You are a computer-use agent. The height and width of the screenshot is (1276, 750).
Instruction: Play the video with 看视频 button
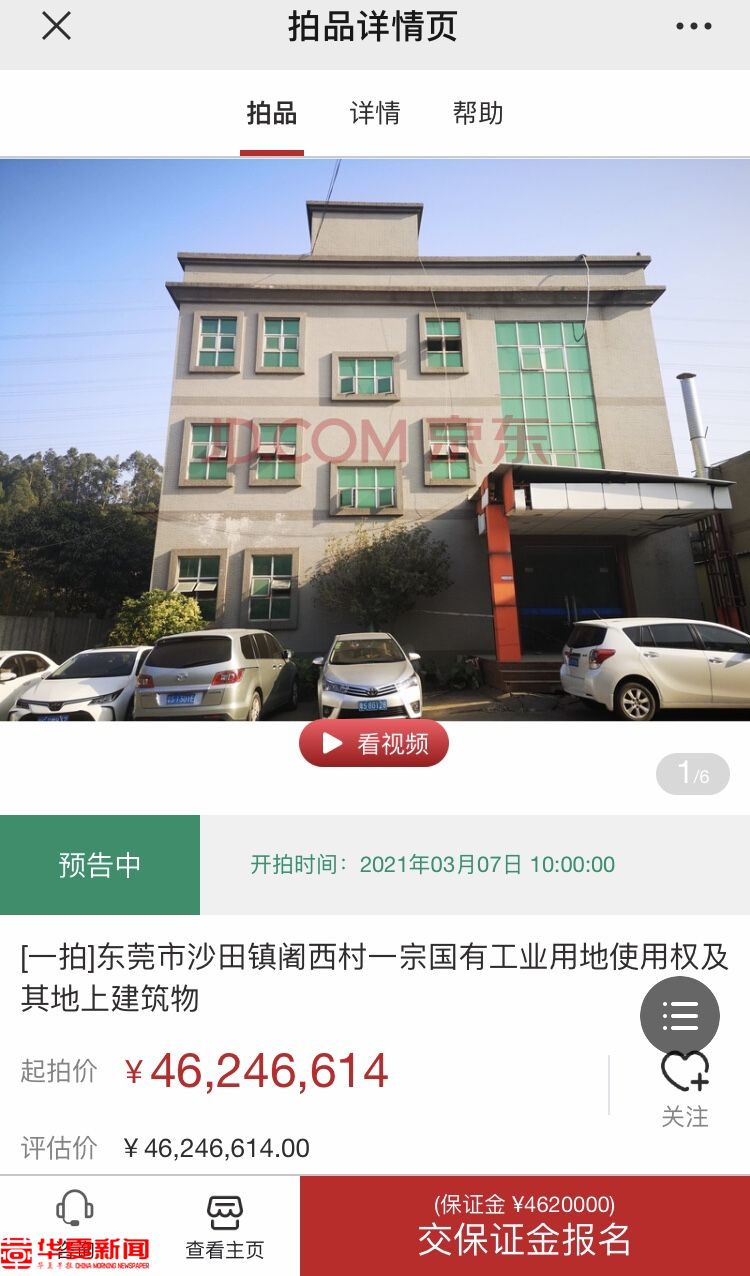[x=374, y=743]
